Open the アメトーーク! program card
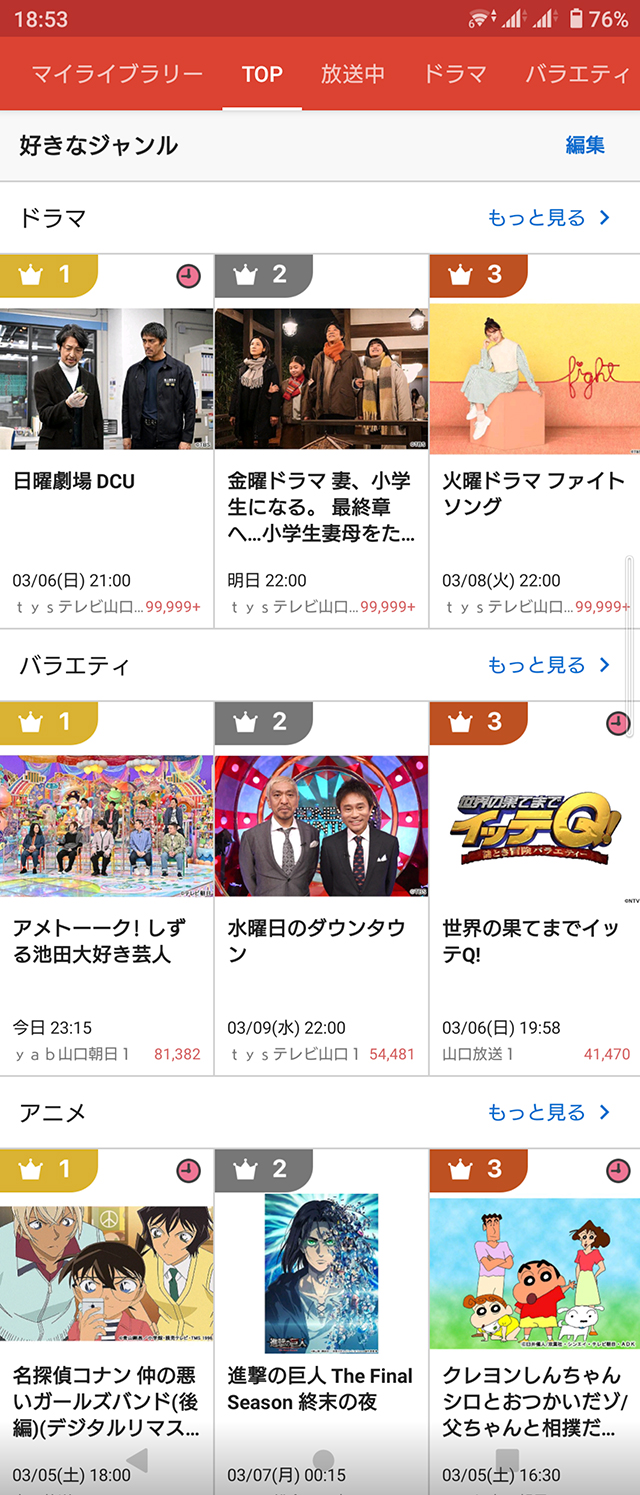 point(107,887)
